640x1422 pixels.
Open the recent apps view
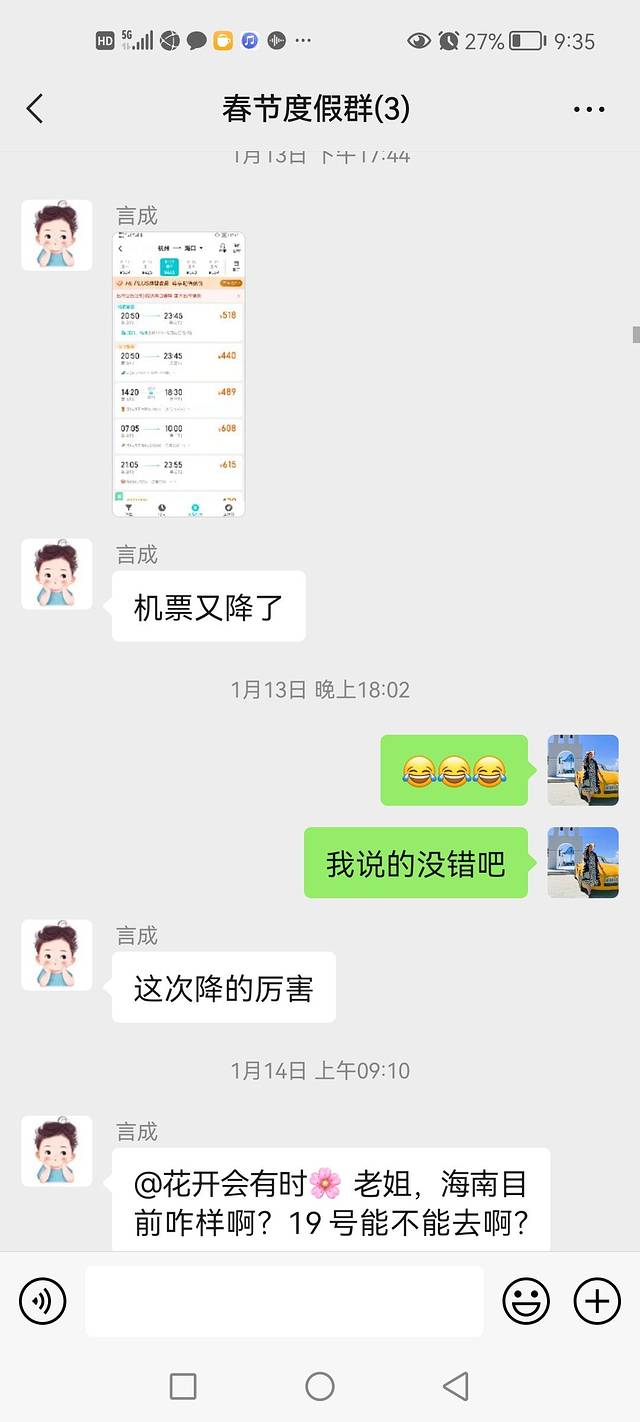[x=183, y=1386]
